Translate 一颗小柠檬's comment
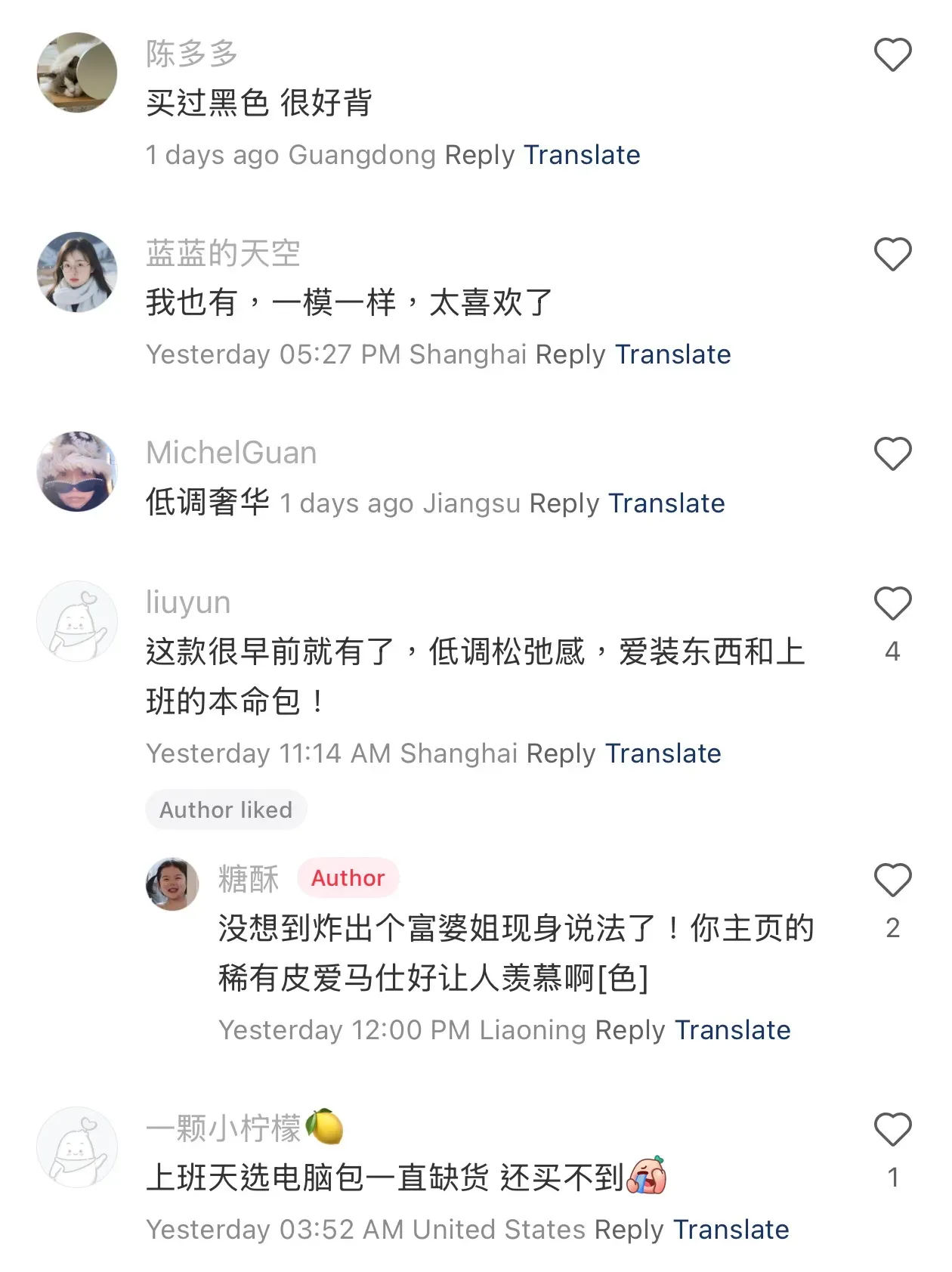 click(731, 1230)
